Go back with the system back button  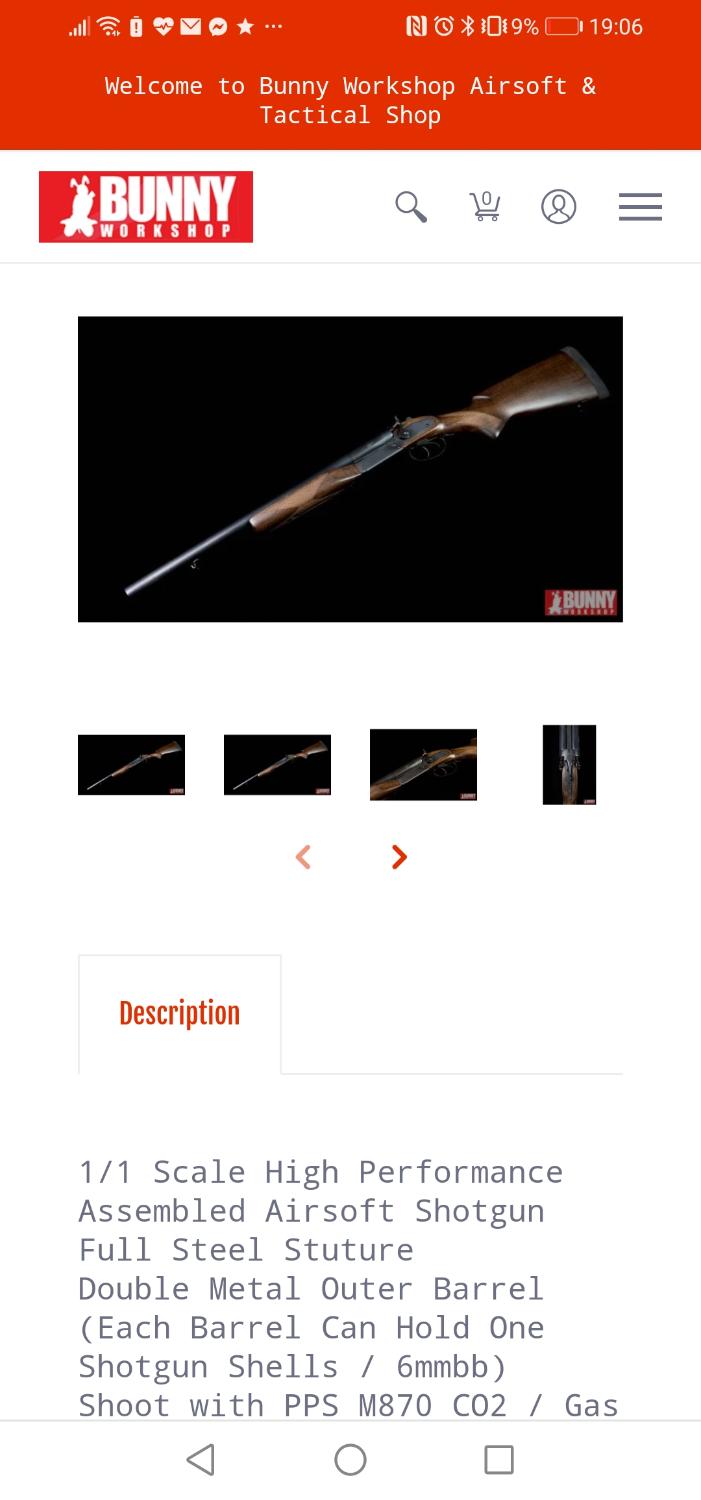[x=201, y=1460]
